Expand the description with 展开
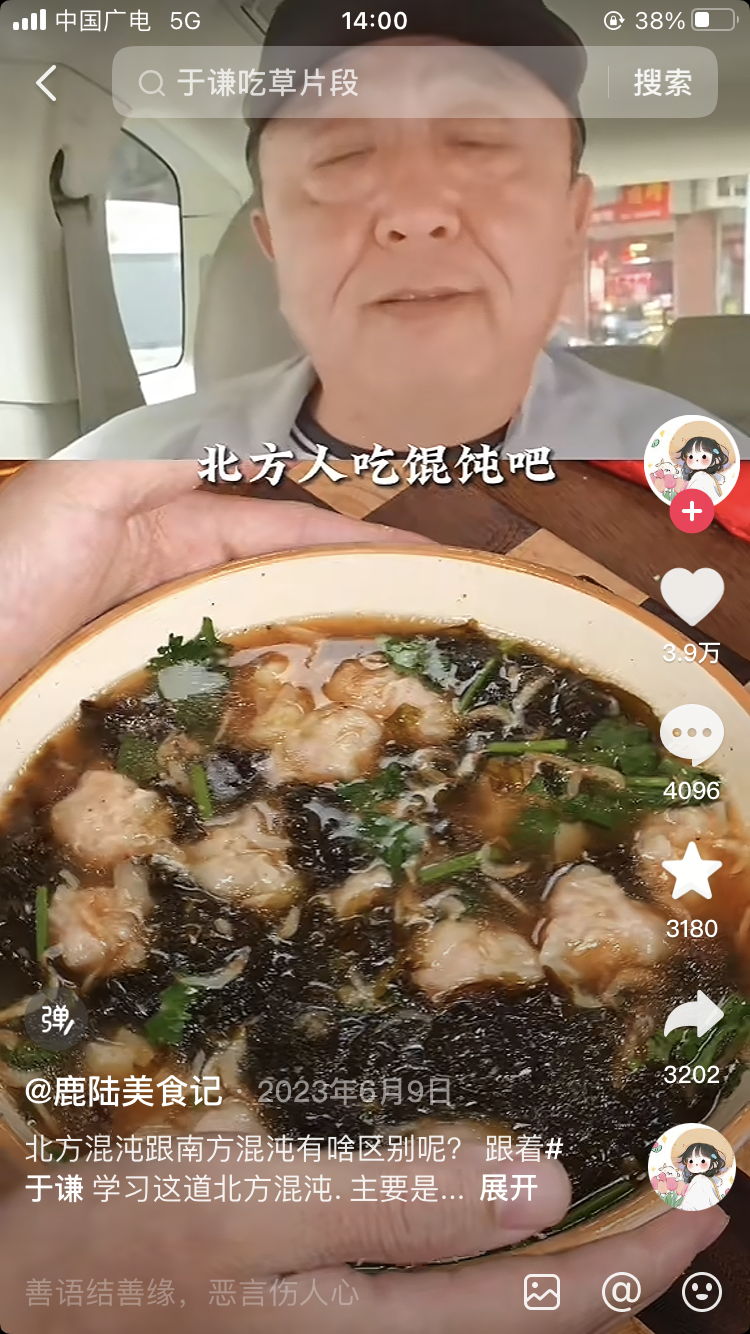The width and height of the screenshot is (750, 1334). 509,1188
